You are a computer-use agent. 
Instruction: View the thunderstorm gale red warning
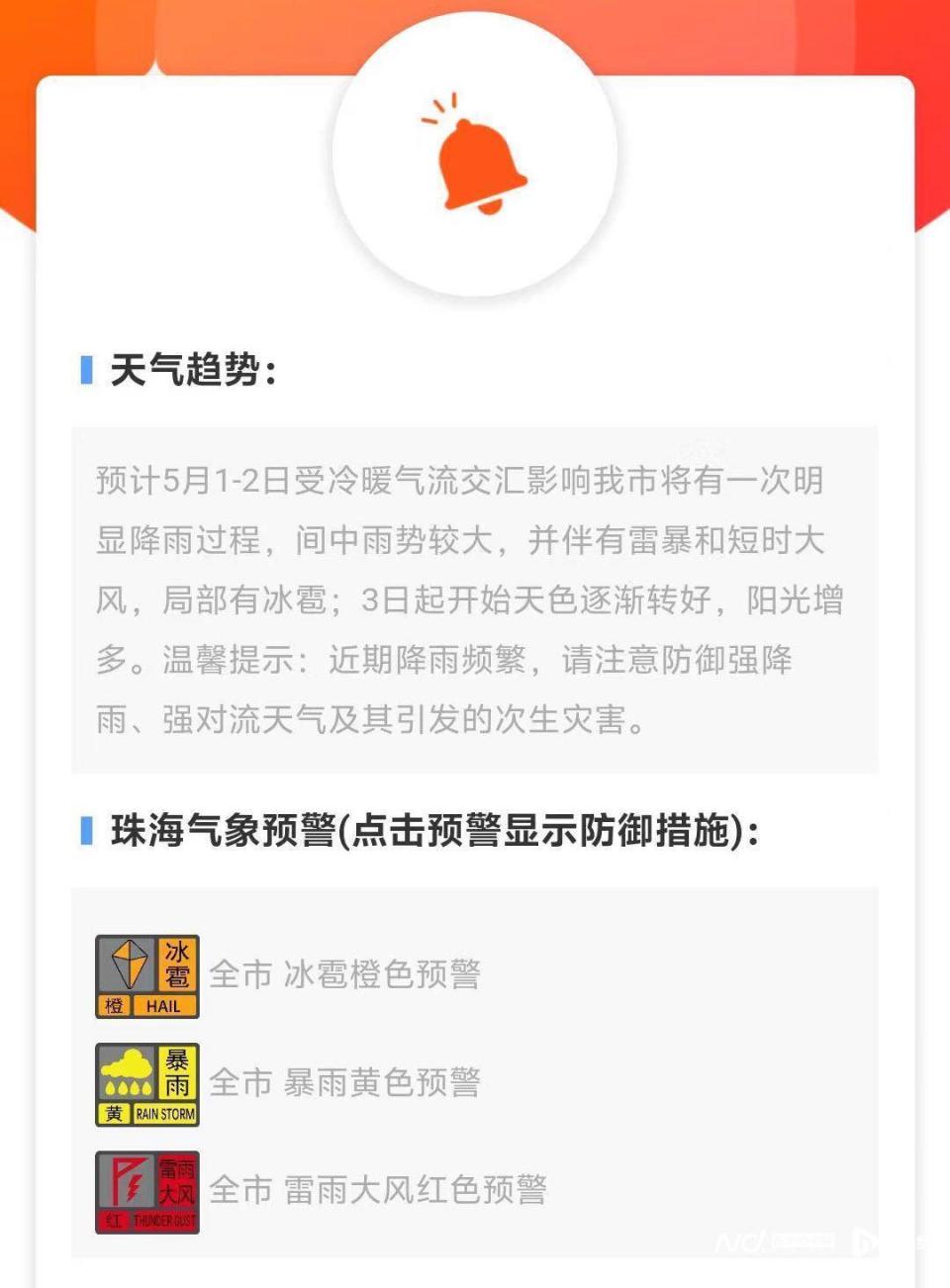(x=376, y=1190)
